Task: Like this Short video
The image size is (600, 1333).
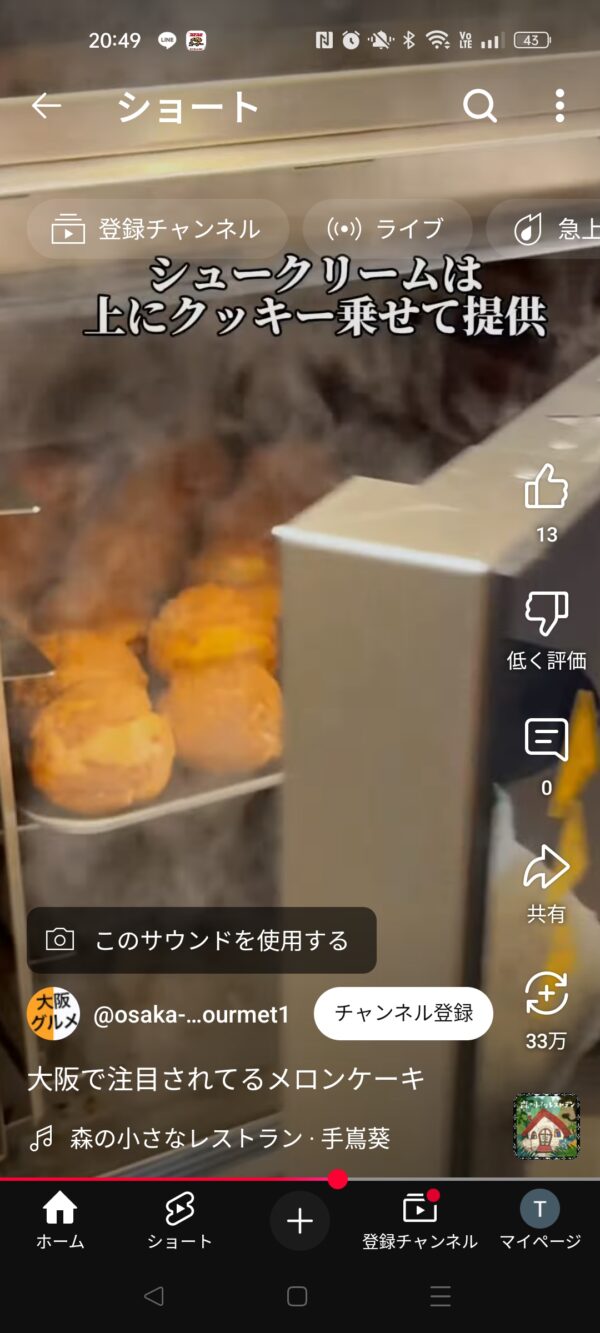Action: pyautogui.click(x=546, y=489)
